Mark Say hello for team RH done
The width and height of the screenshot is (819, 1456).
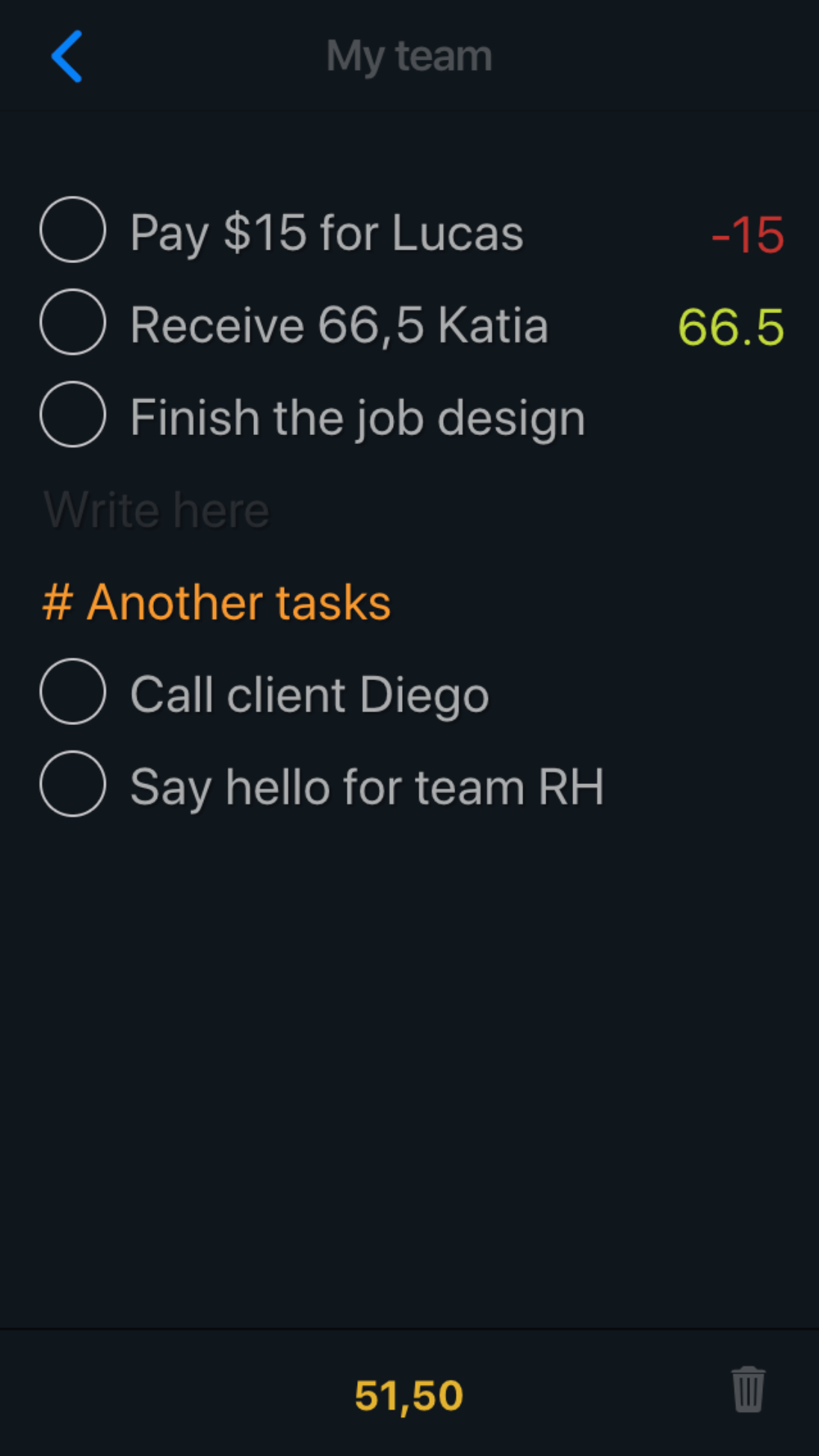pos(72,784)
